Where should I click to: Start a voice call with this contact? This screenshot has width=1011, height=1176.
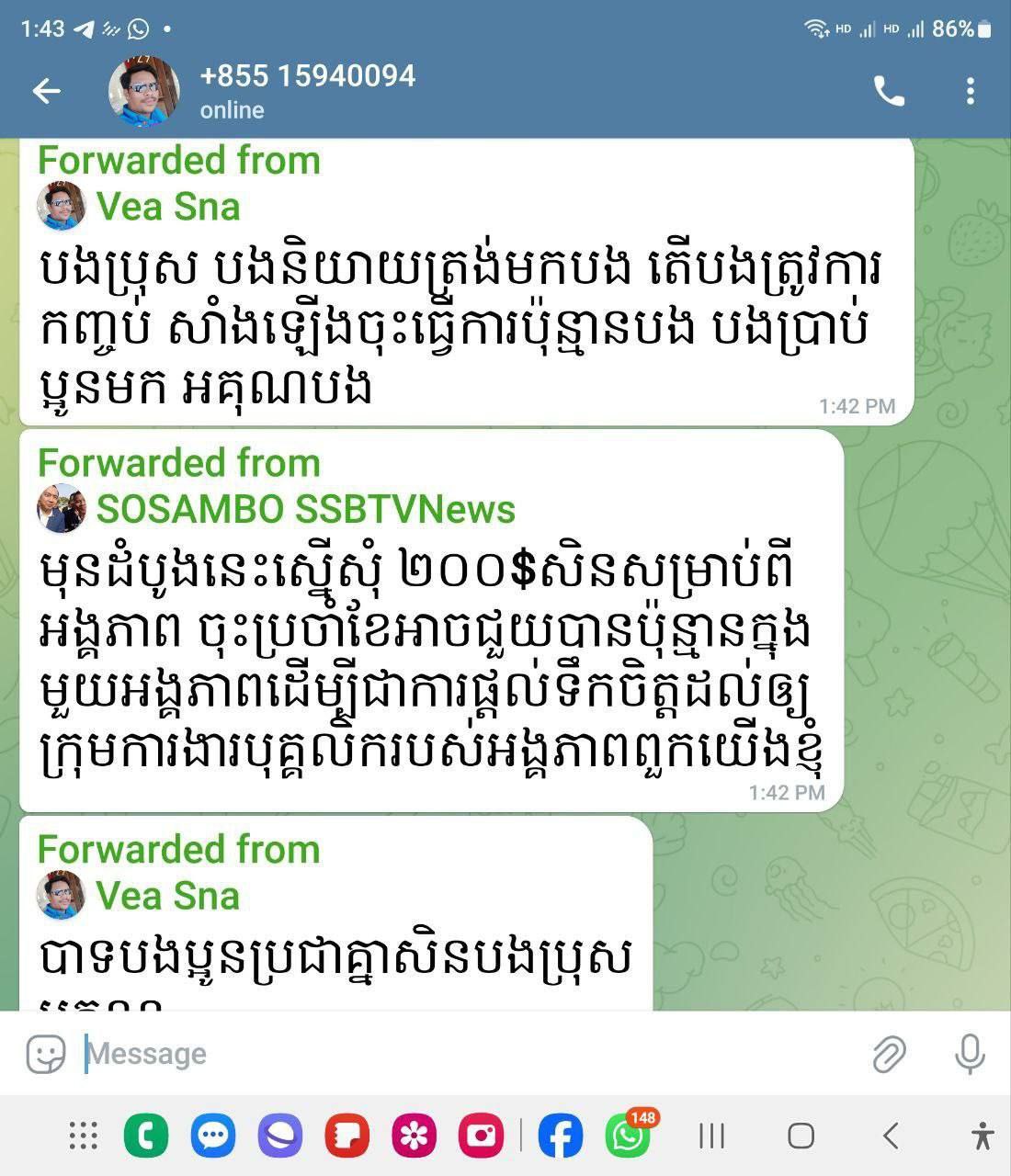tap(889, 91)
